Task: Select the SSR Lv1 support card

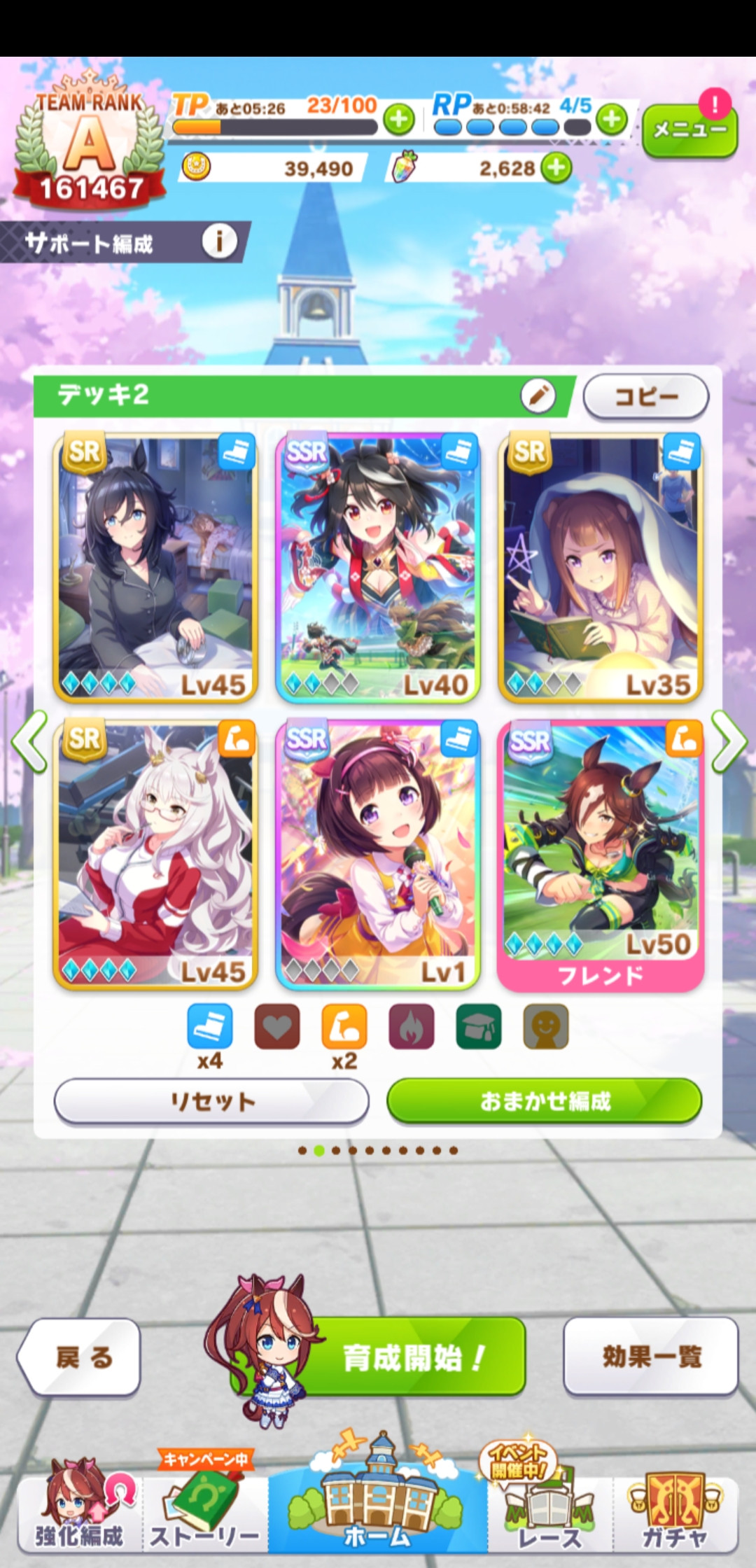Action: (x=378, y=854)
